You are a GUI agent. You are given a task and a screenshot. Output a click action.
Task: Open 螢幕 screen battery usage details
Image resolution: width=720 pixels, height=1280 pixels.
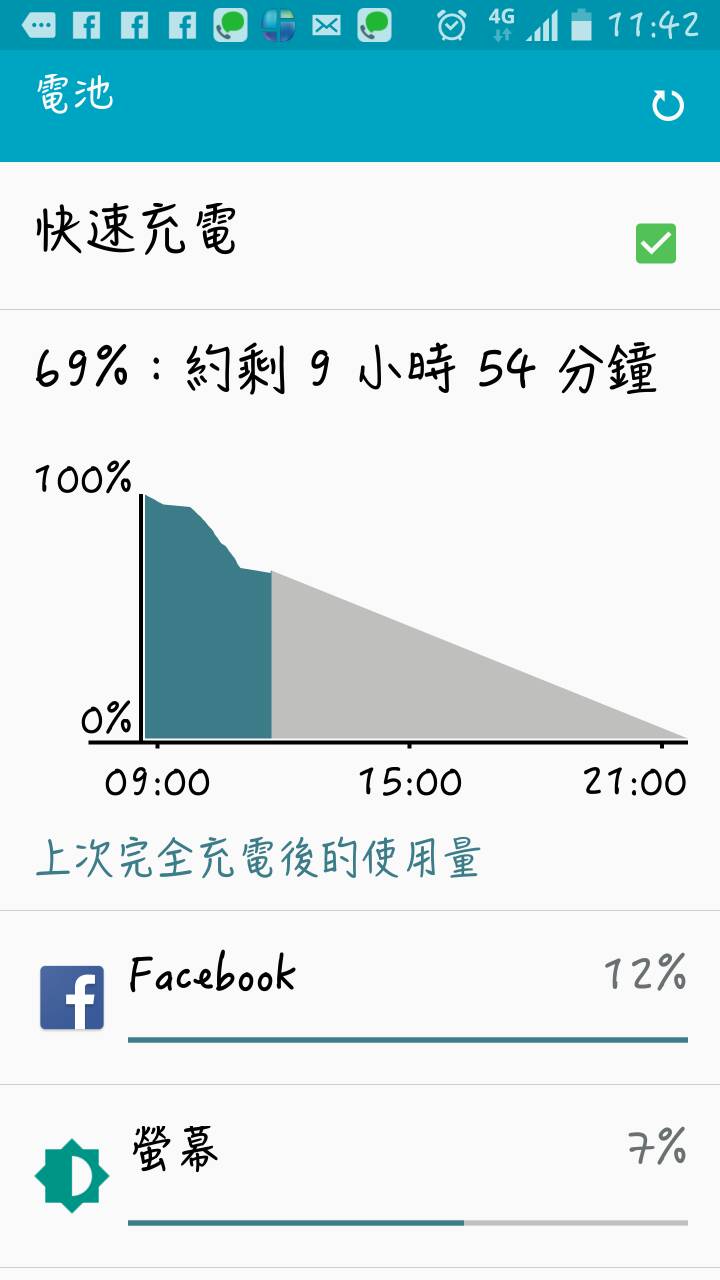point(360,1175)
